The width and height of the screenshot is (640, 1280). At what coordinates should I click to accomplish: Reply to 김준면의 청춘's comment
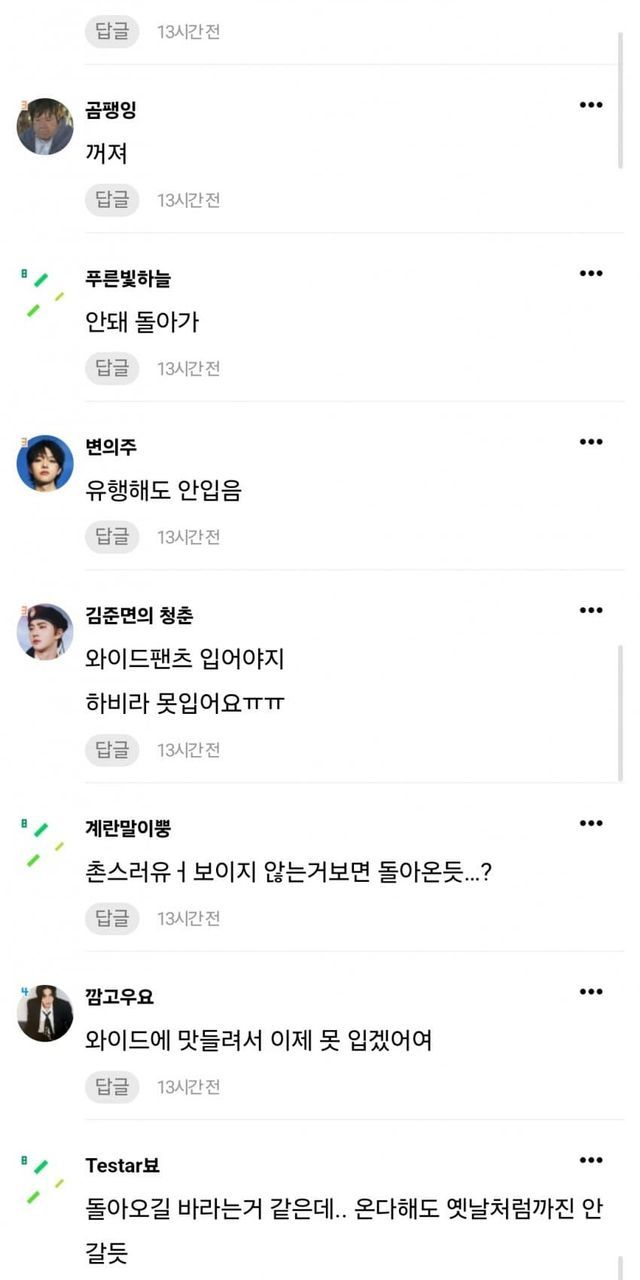click(x=112, y=749)
